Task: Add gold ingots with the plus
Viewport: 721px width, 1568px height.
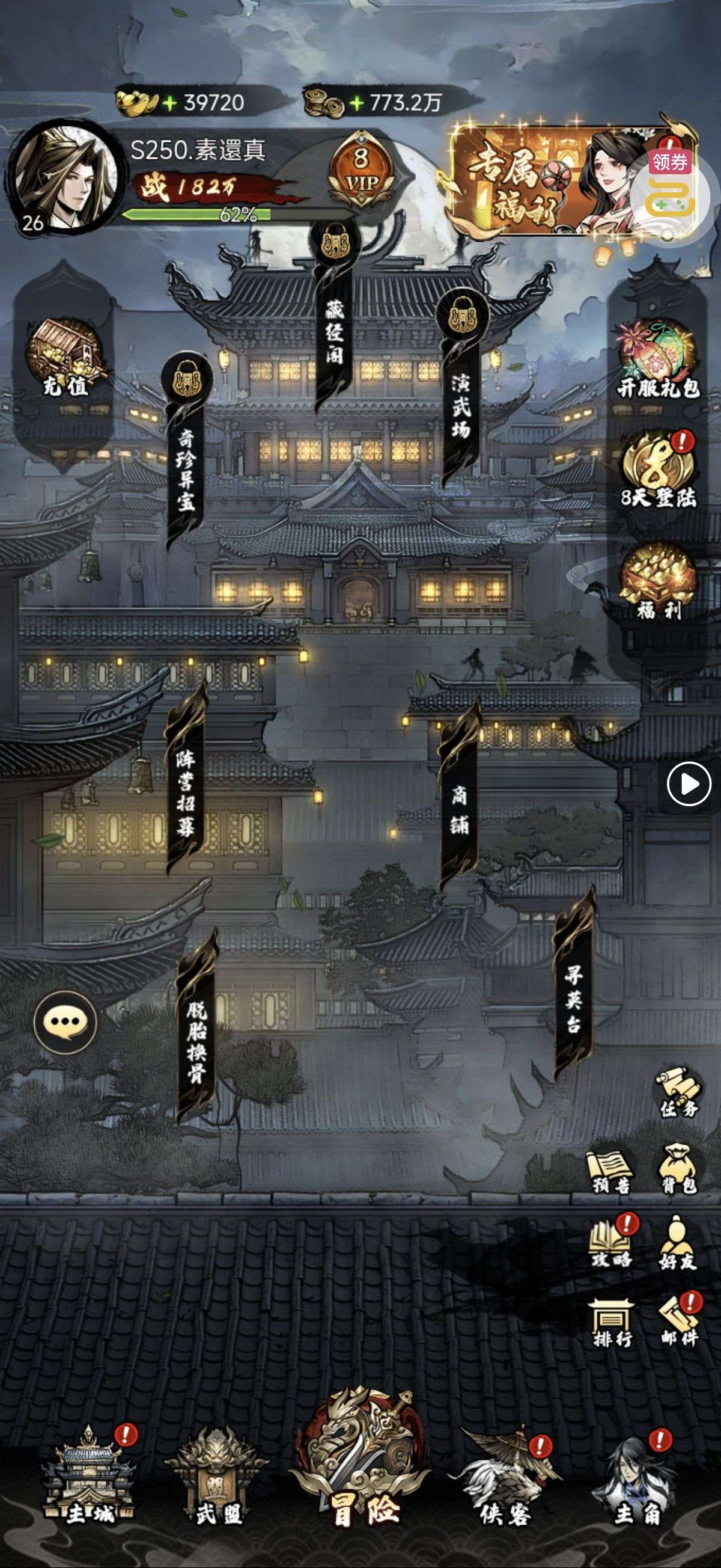Action: [170, 103]
